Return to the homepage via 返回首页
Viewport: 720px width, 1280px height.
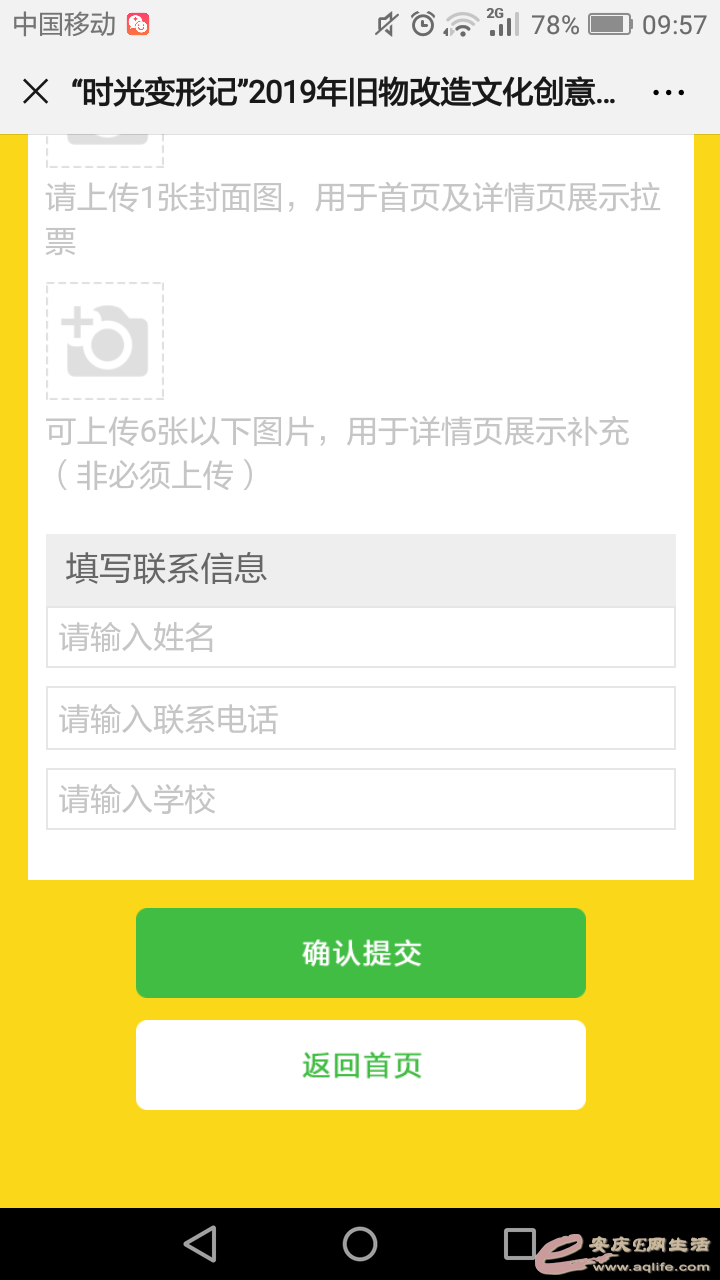point(360,1065)
